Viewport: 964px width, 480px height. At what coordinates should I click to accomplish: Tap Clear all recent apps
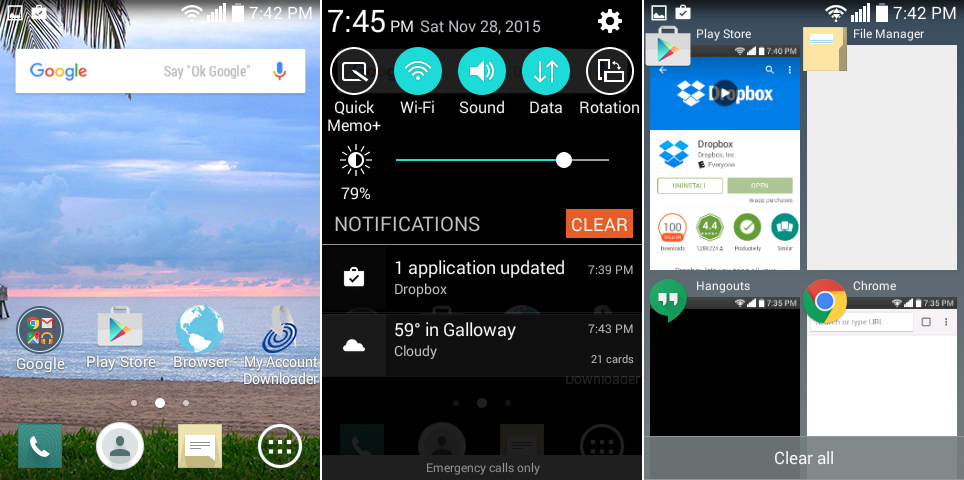pos(803,458)
